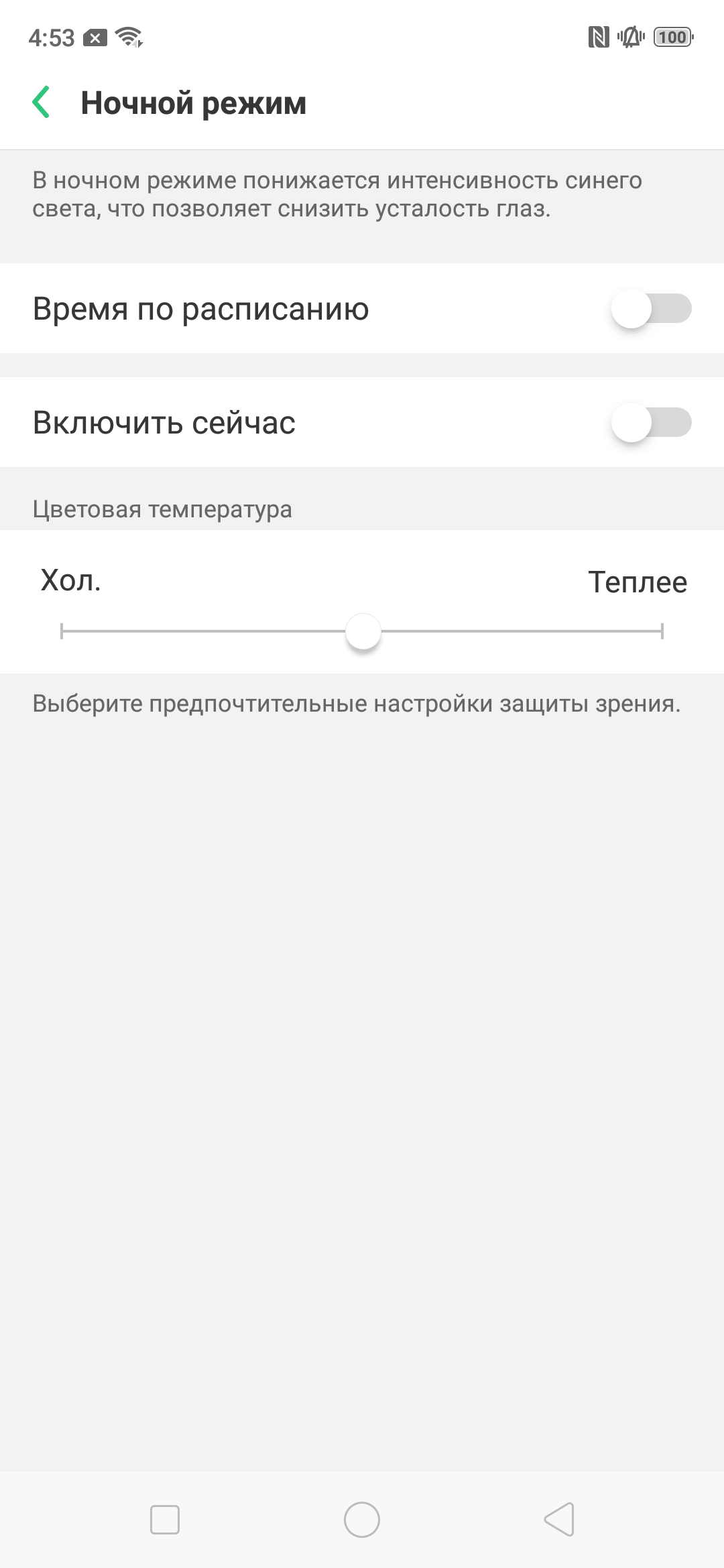Tap the color temperature slider handle
The image size is (724, 1568).
tap(363, 631)
